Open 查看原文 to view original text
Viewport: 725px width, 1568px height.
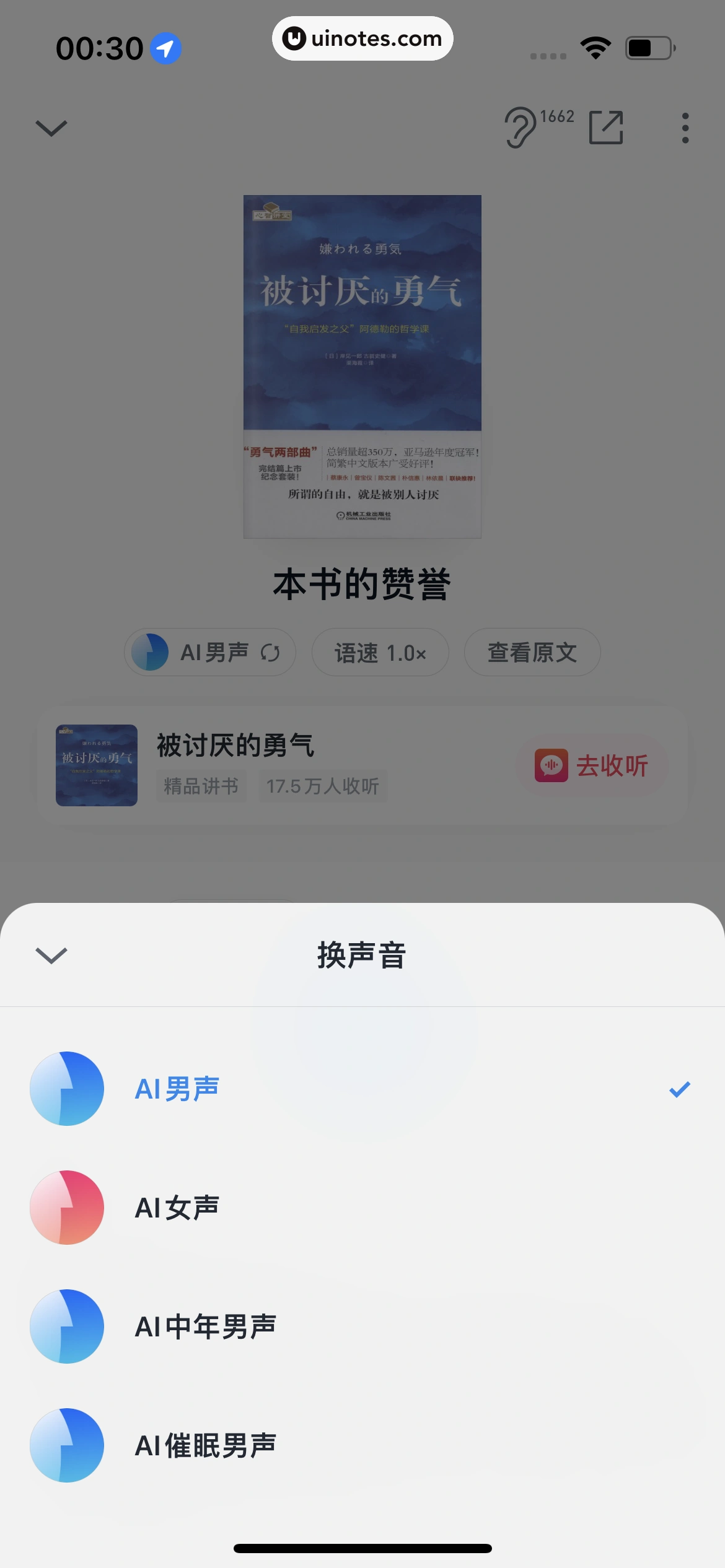(x=532, y=652)
